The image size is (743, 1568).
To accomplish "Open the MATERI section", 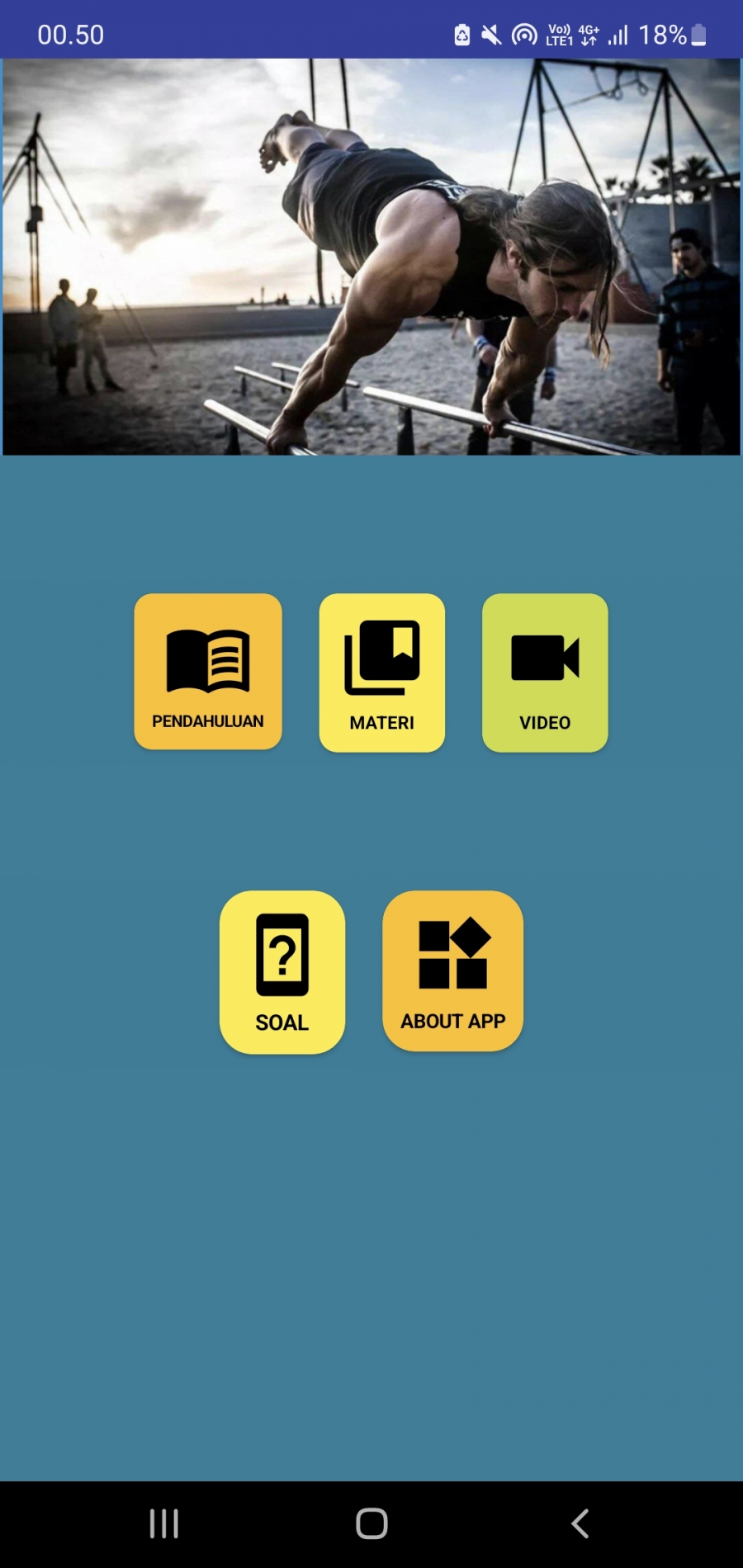I will (x=381, y=673).
